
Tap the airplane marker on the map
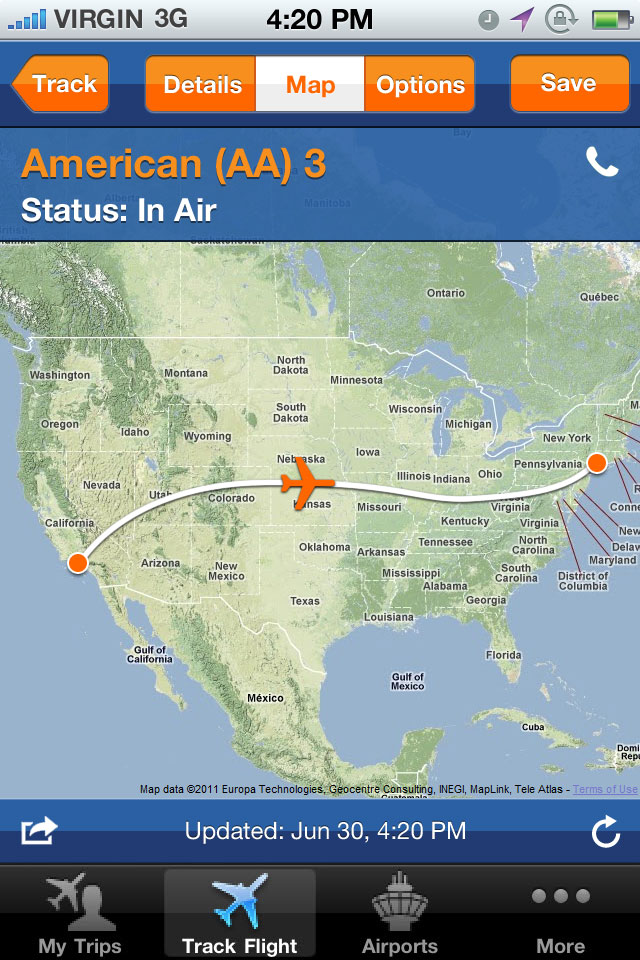(307, 482)
